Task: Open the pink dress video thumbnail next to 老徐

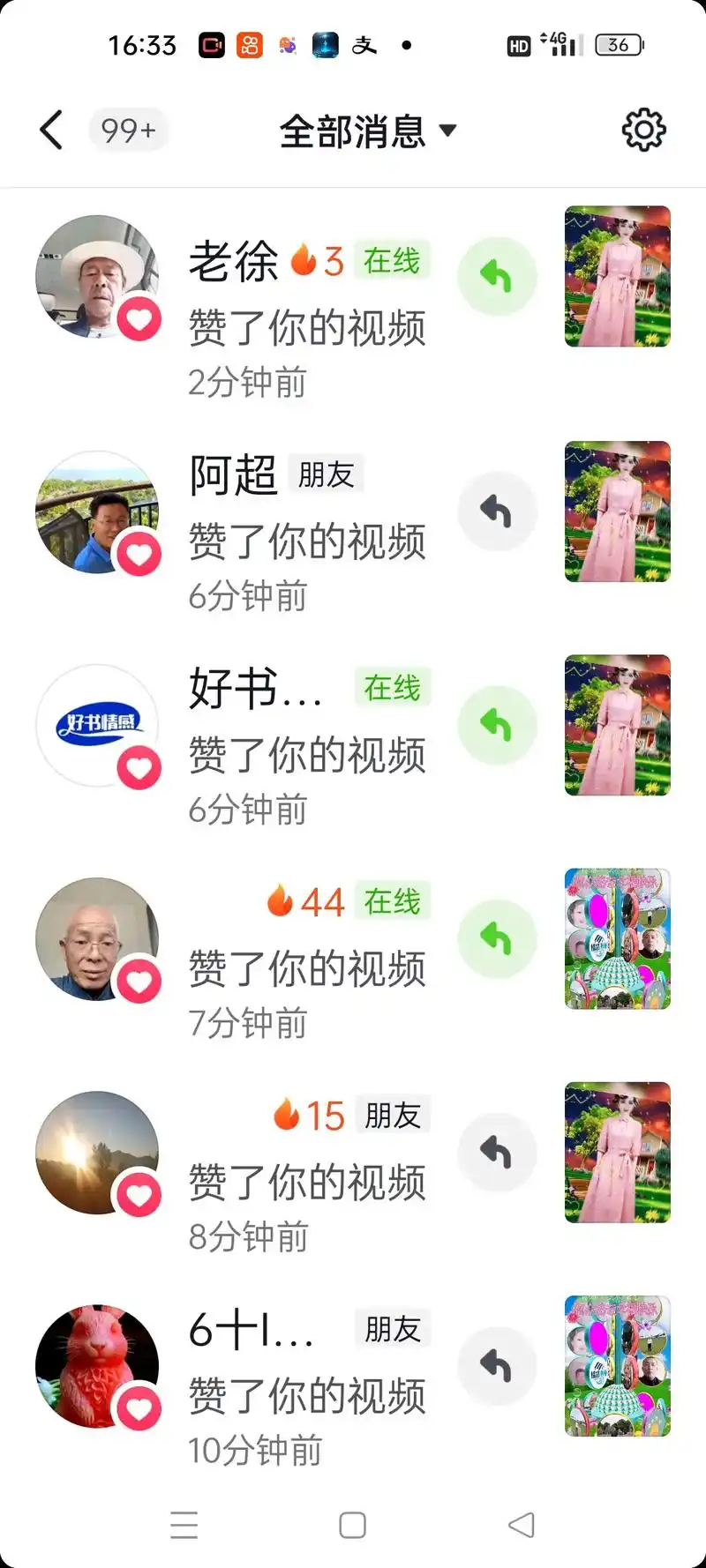Action: pyautogui.click(x=617, y=276)
